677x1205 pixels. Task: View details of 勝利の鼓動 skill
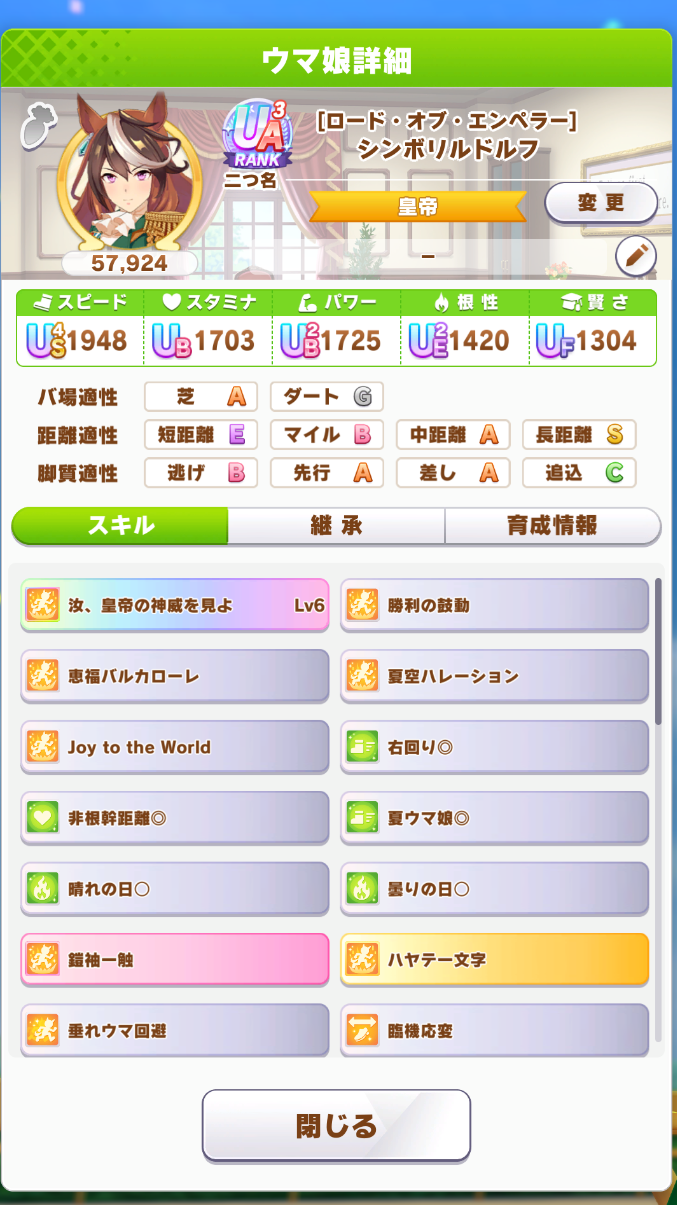[495, 605]
